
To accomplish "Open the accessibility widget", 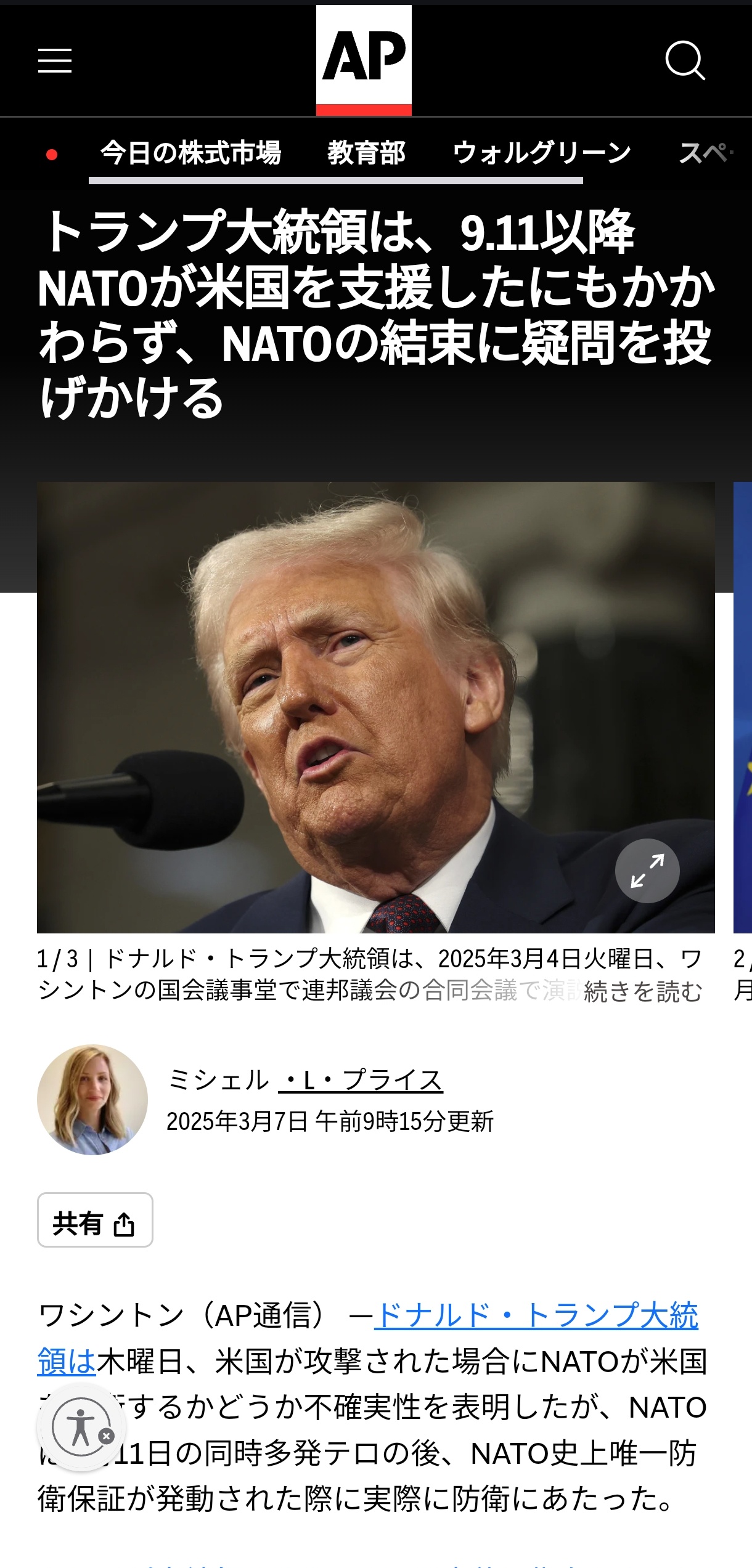I will [79, 1427].
